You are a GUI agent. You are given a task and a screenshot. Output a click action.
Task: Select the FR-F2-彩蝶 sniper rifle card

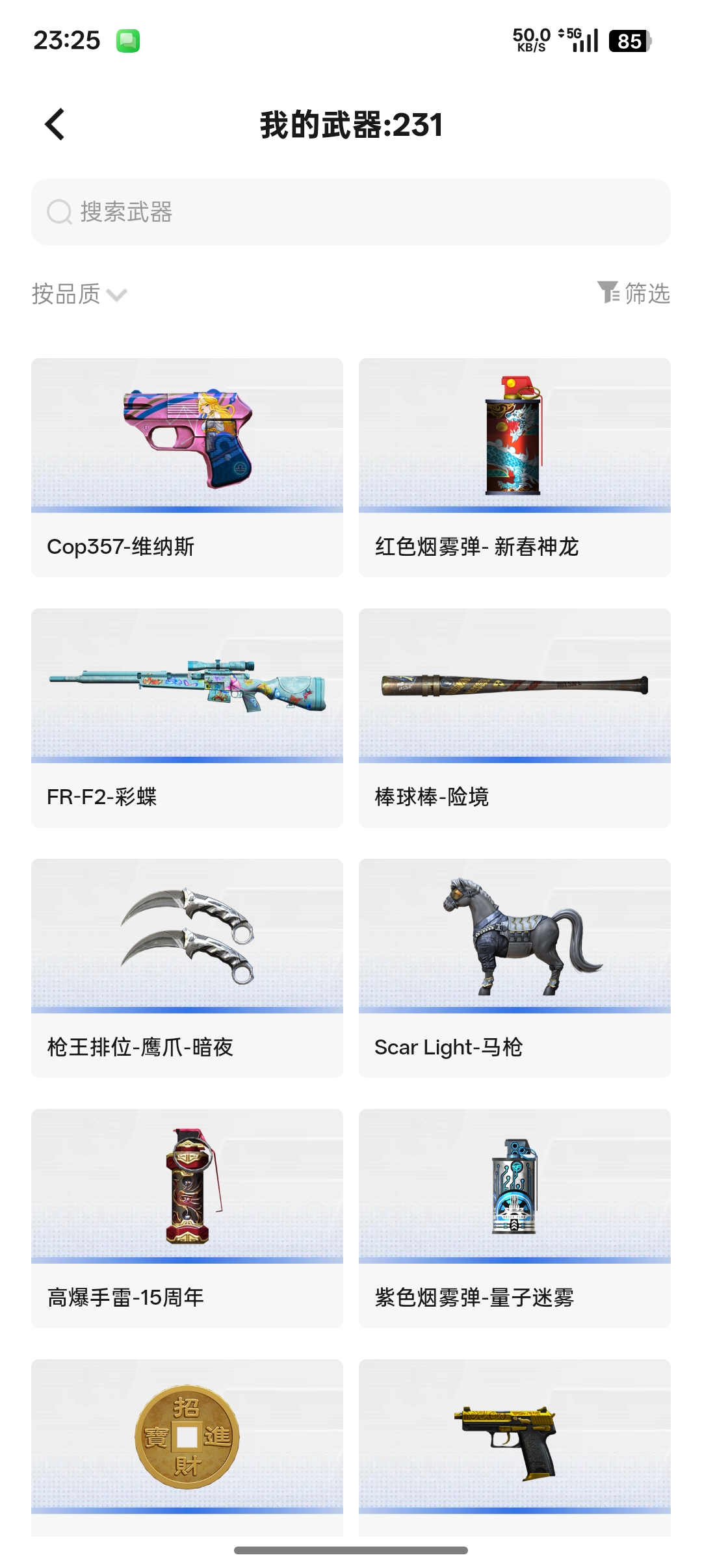click(187, 717)
